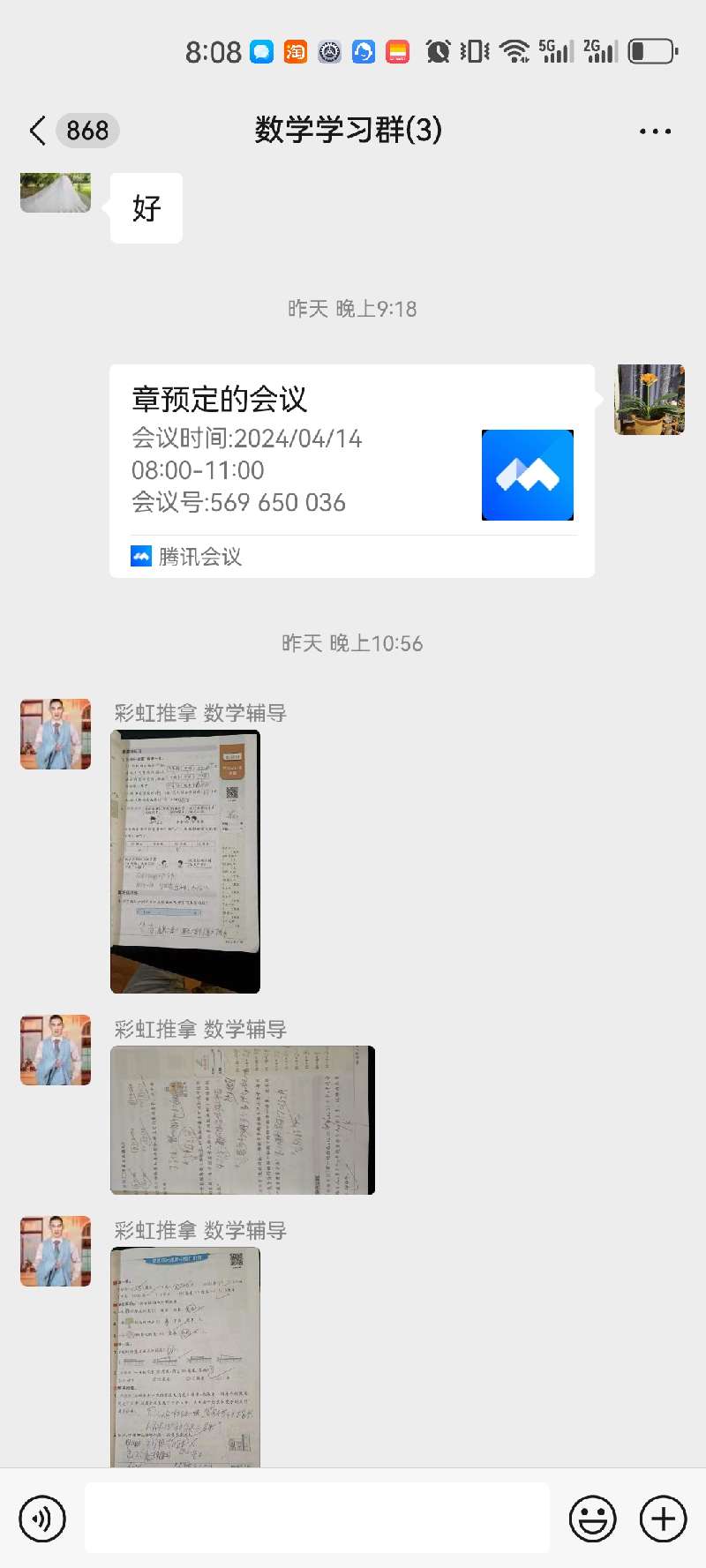
Task: Go back to the chat list
Action: (37, 131)
